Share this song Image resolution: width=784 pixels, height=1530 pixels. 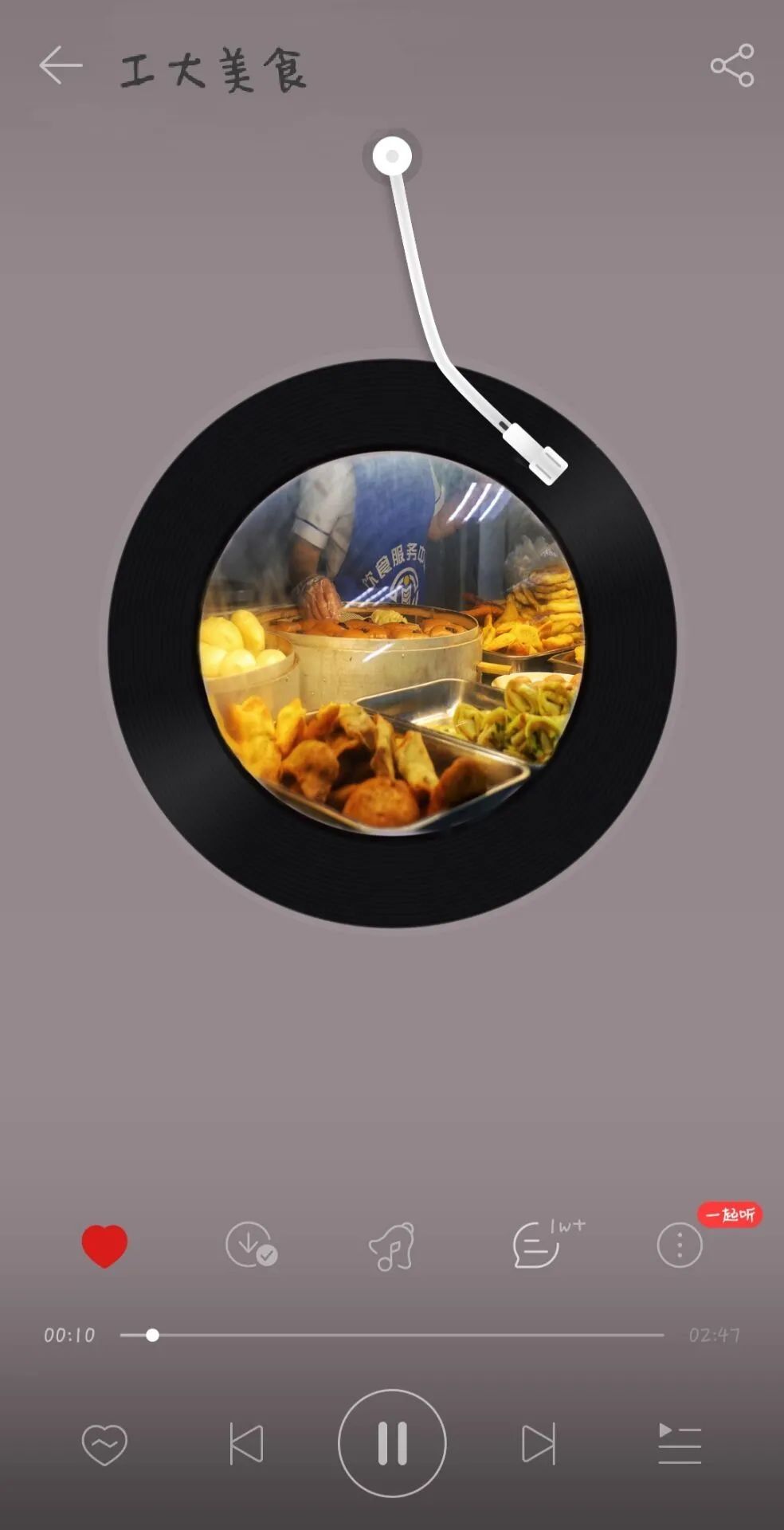tap(732, 65)
